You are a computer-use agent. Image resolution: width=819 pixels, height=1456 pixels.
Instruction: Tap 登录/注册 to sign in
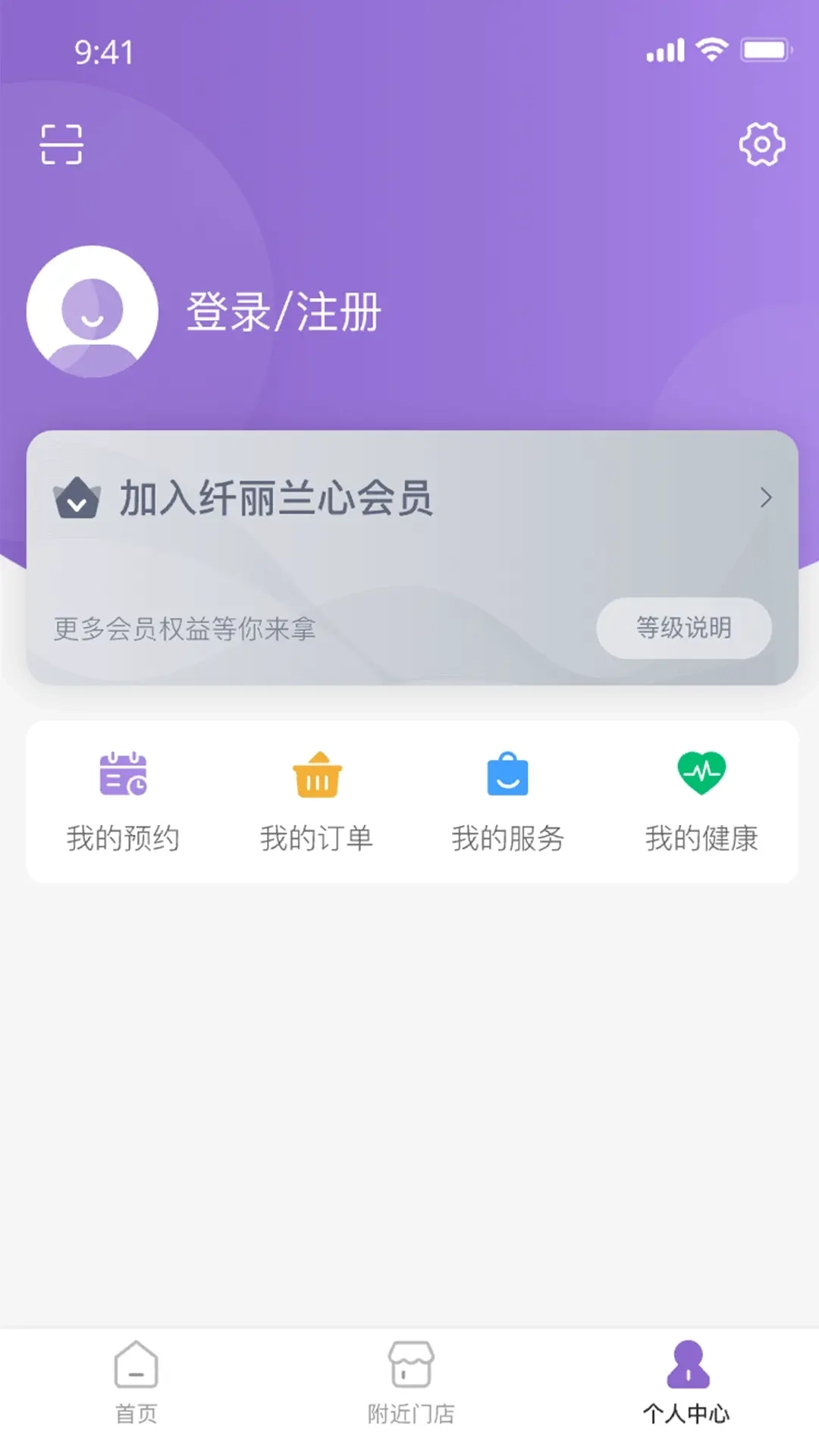click(x=283, y=312)
